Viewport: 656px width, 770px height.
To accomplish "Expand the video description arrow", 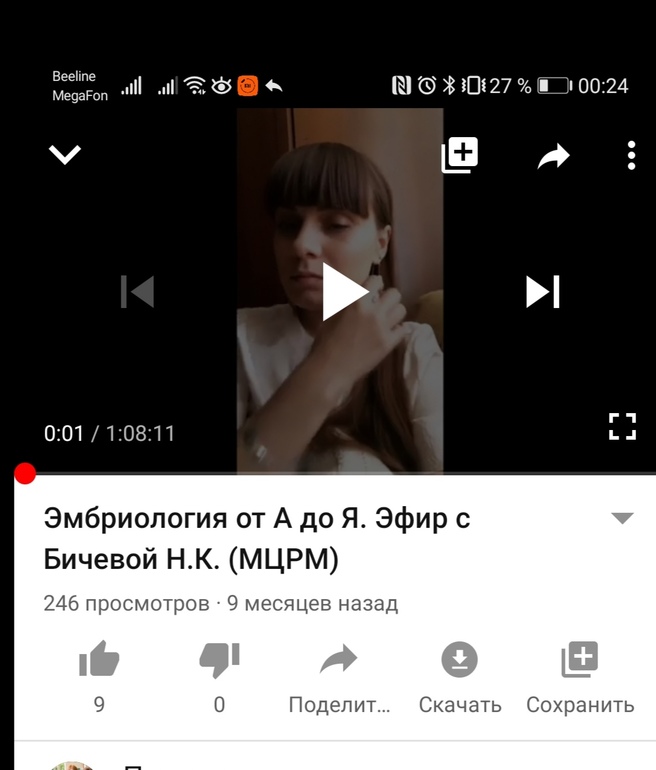I will click(622, 518).
